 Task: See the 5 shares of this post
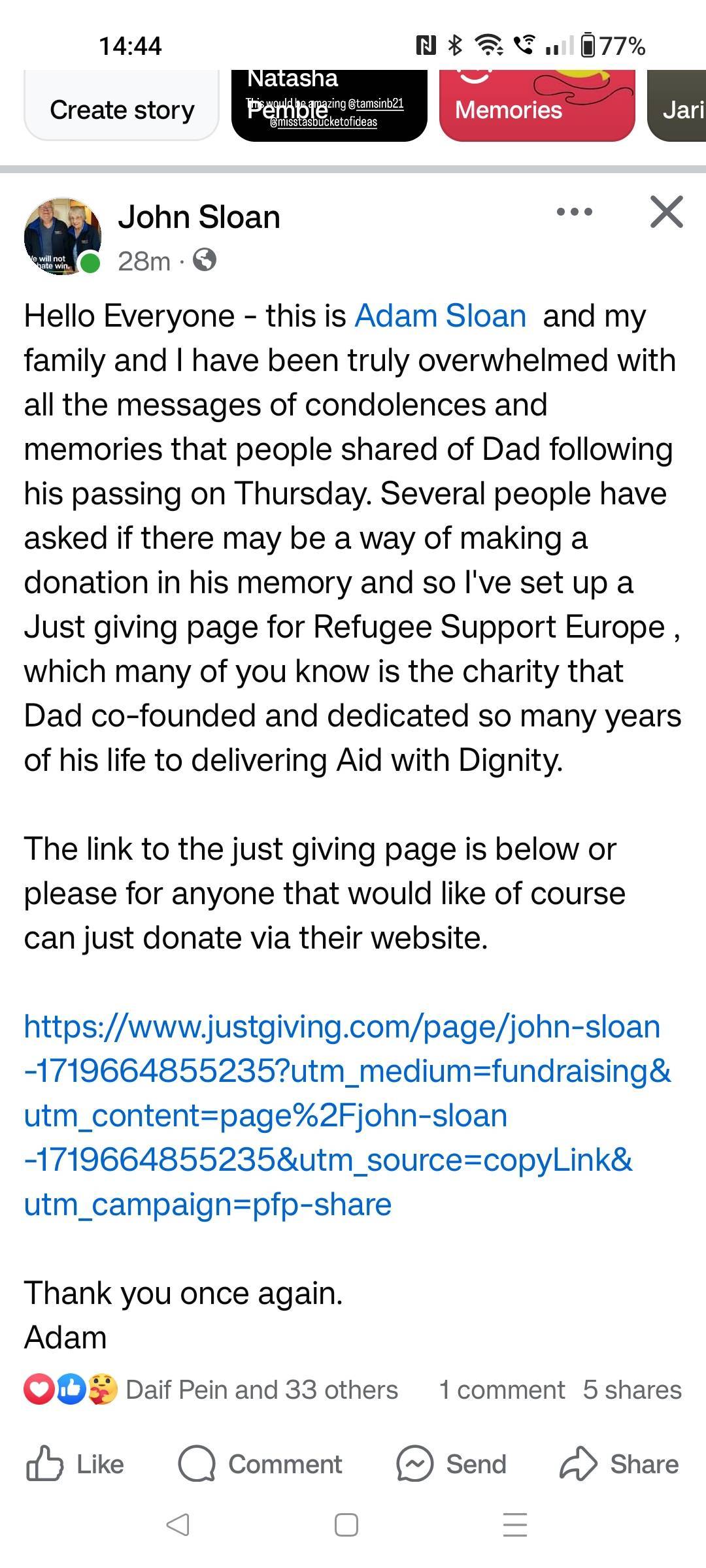click(x=632, y=1390)
